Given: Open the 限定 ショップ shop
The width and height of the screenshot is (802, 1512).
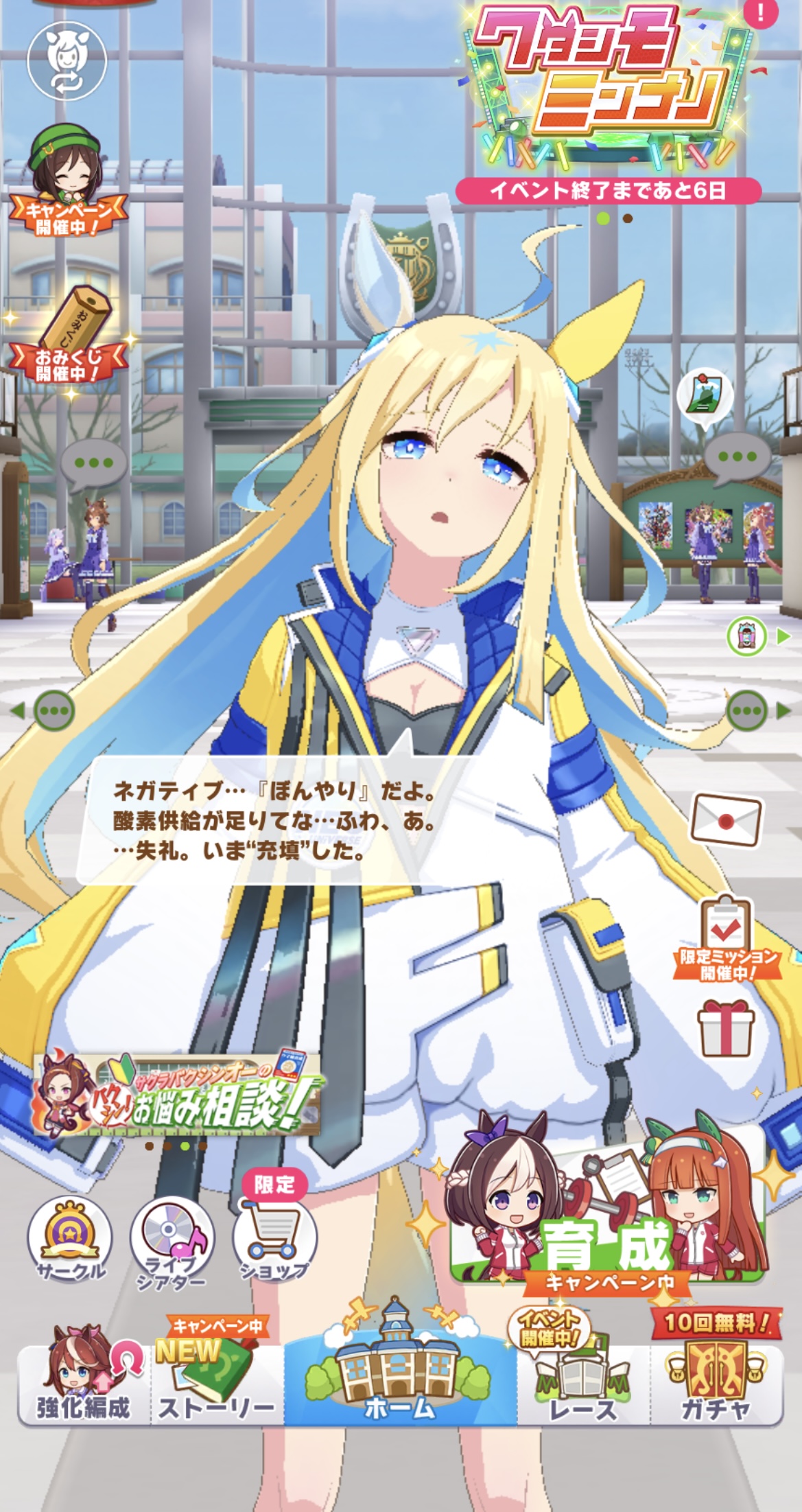Looking at the screenshot, I should pyautogui.click(x=274, y=1237).
